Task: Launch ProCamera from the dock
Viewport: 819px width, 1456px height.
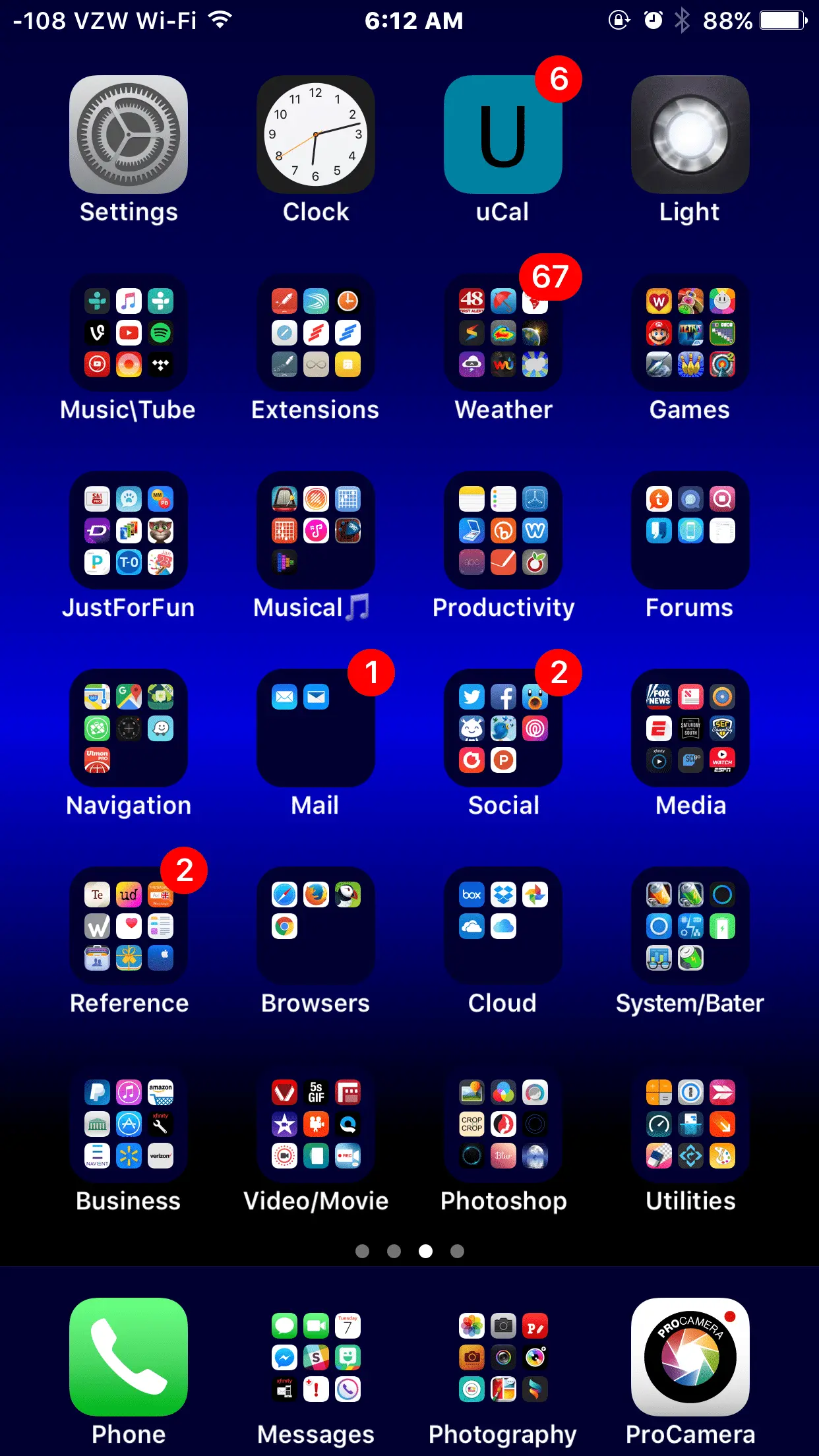Action: click(690, 1357)
